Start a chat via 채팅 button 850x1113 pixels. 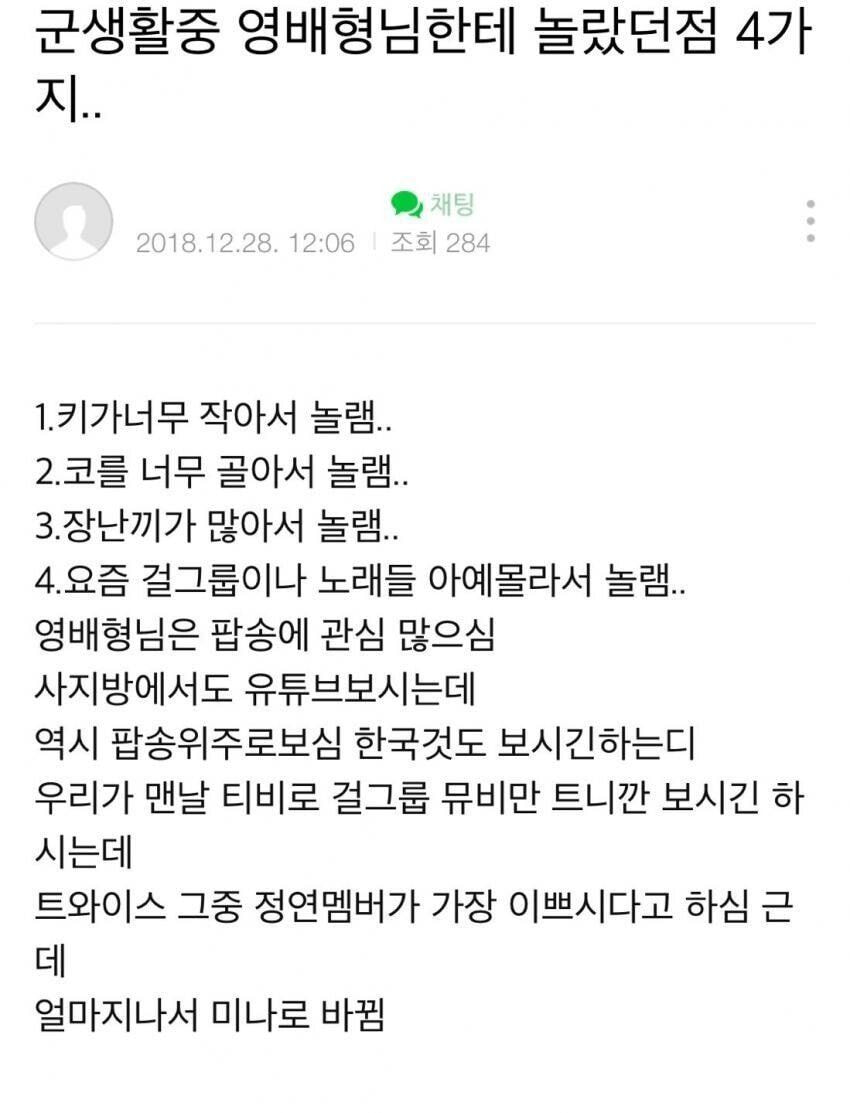point(432,204)
